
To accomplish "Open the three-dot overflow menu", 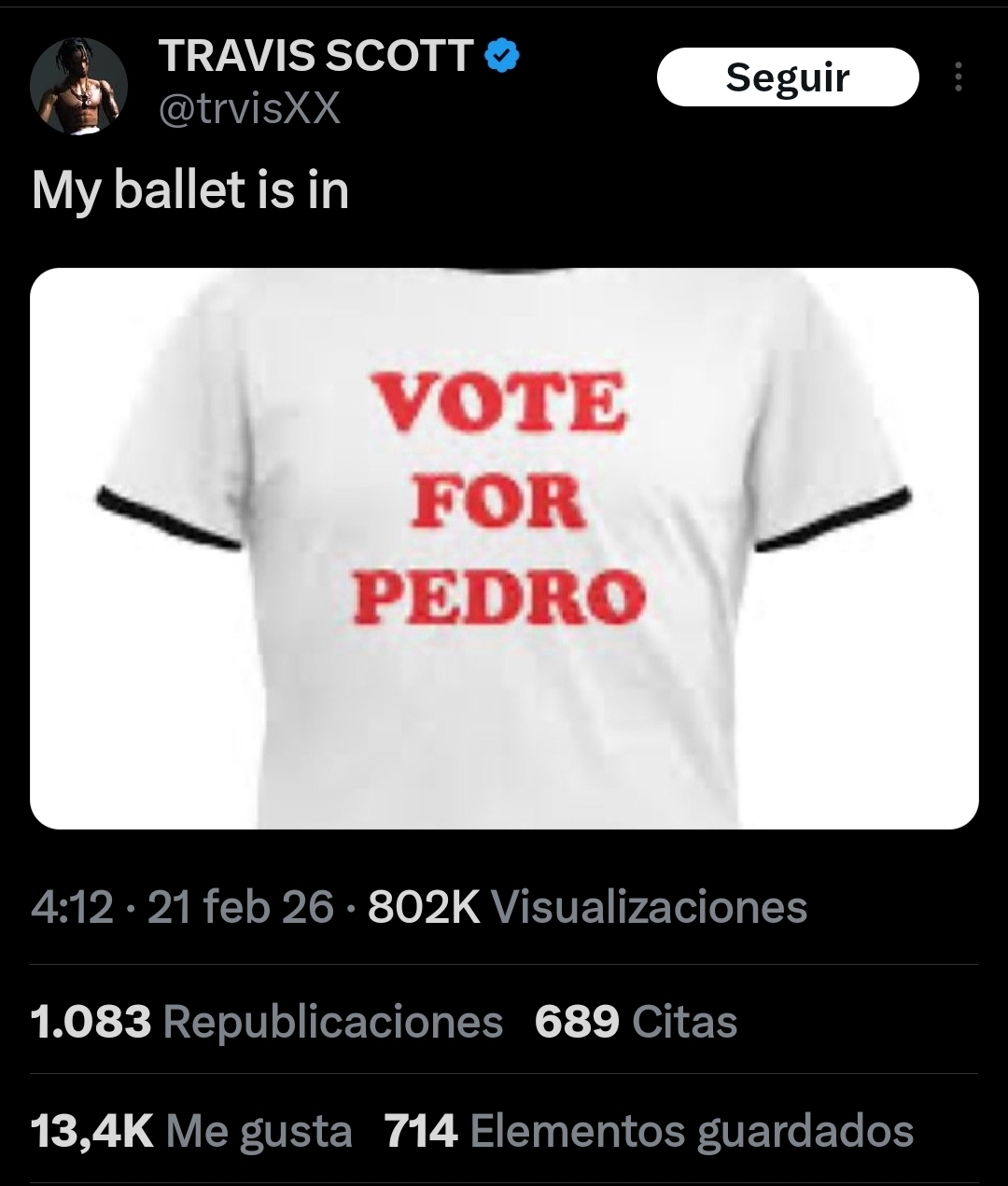I will click(x=957, y=77).
